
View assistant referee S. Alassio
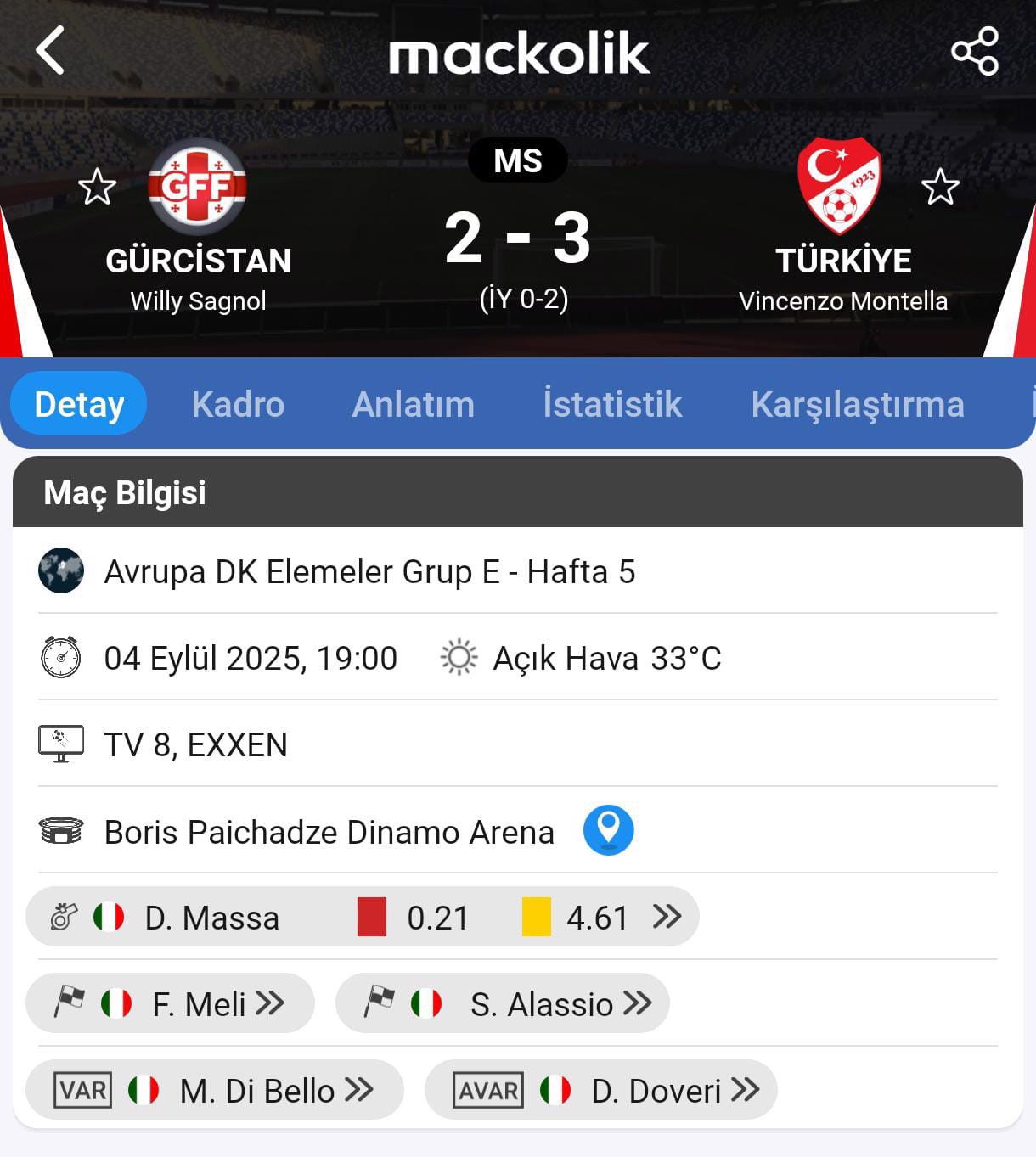[x=503, y=1004]
